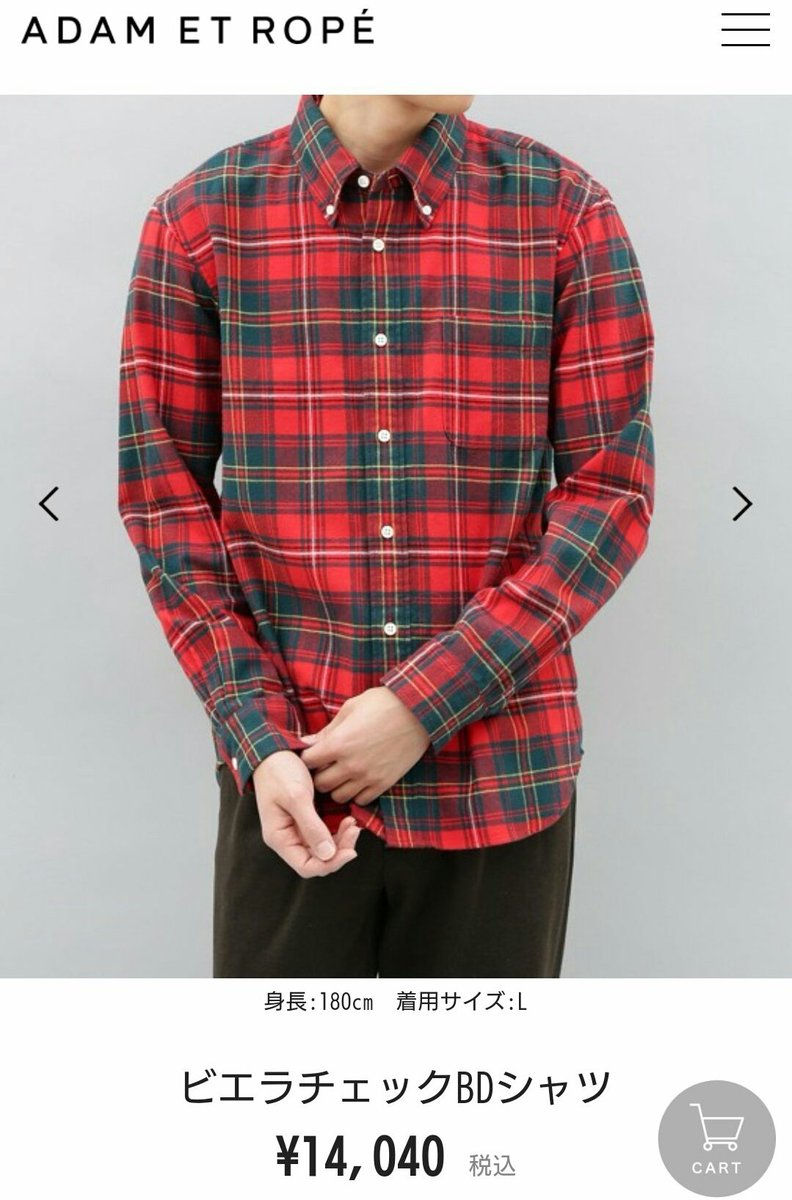Open the shopping cart
Screen dimensions: 792x1200
click(716, 1139)
